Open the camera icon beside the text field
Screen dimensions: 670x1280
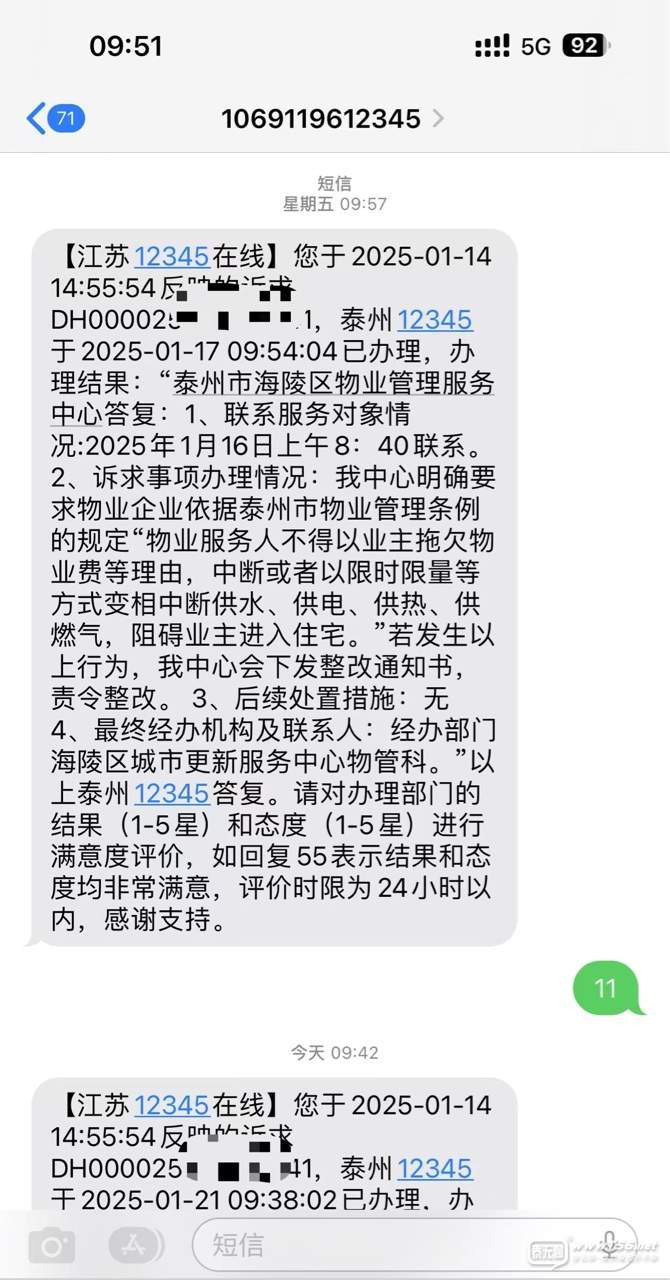51,1245
